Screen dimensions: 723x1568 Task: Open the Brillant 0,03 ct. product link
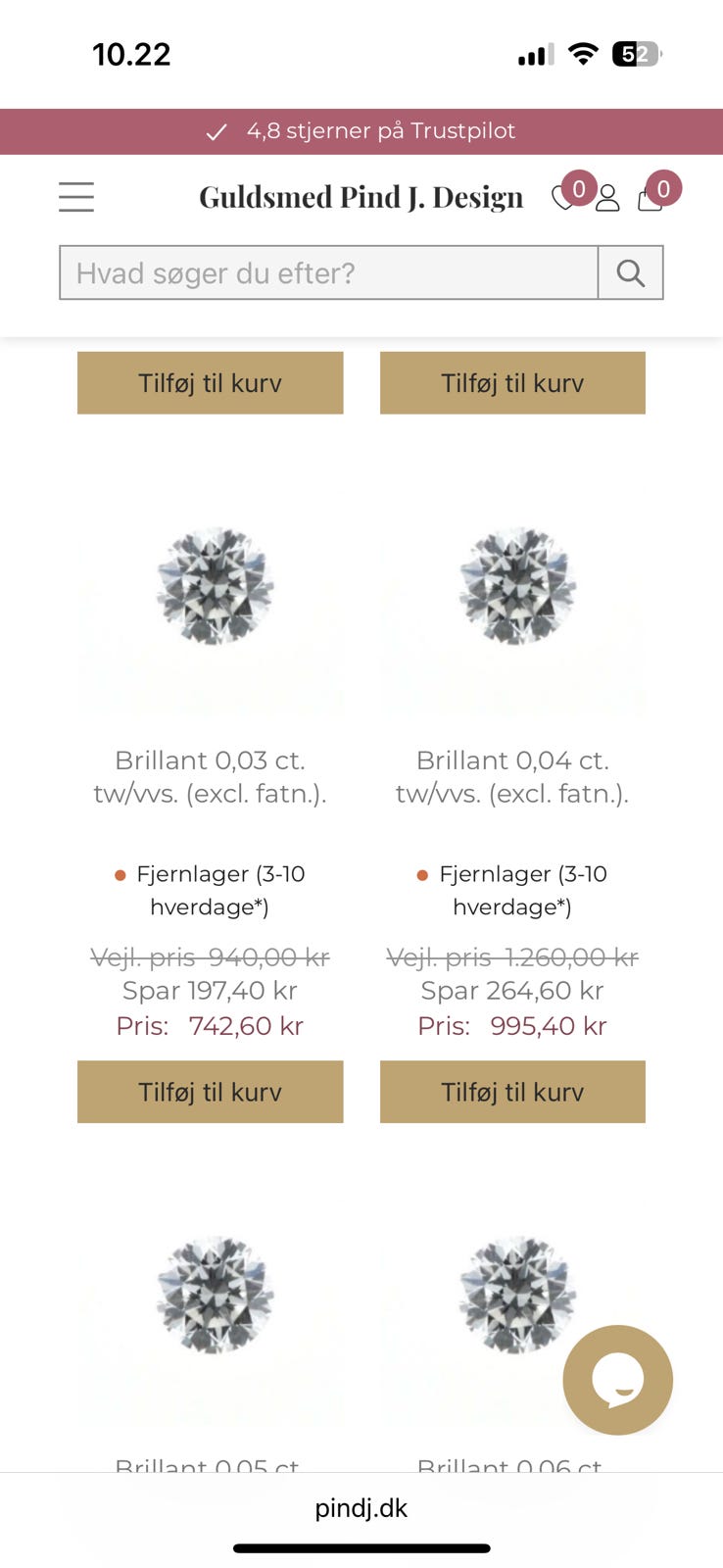click(x=210, y=777)
